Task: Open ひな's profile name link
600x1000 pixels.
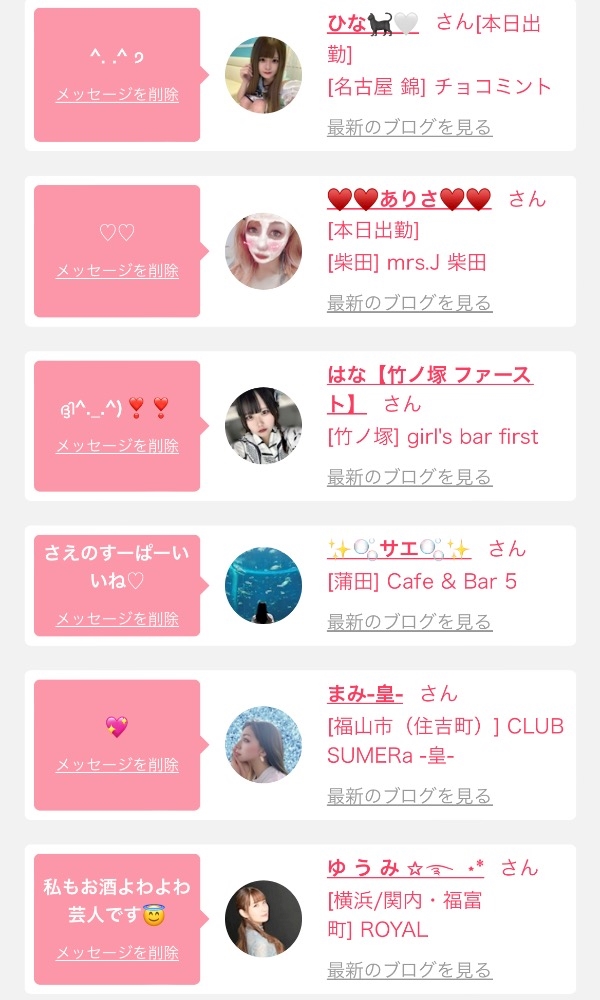Action: click(x=372, y=23)
